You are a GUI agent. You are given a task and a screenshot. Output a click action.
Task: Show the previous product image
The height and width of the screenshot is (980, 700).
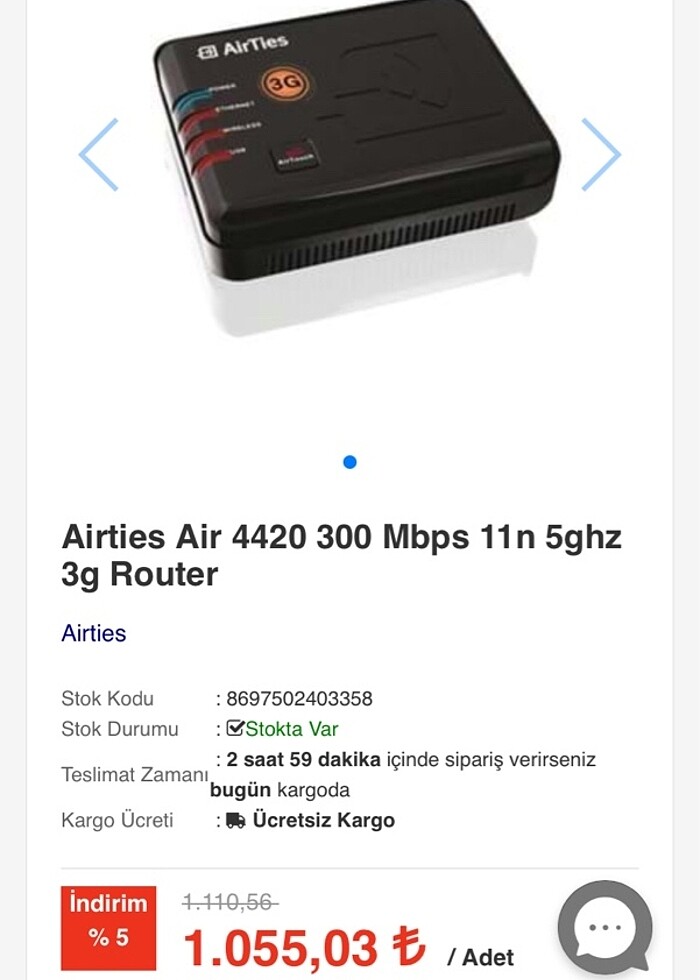(x=99, y=155)
